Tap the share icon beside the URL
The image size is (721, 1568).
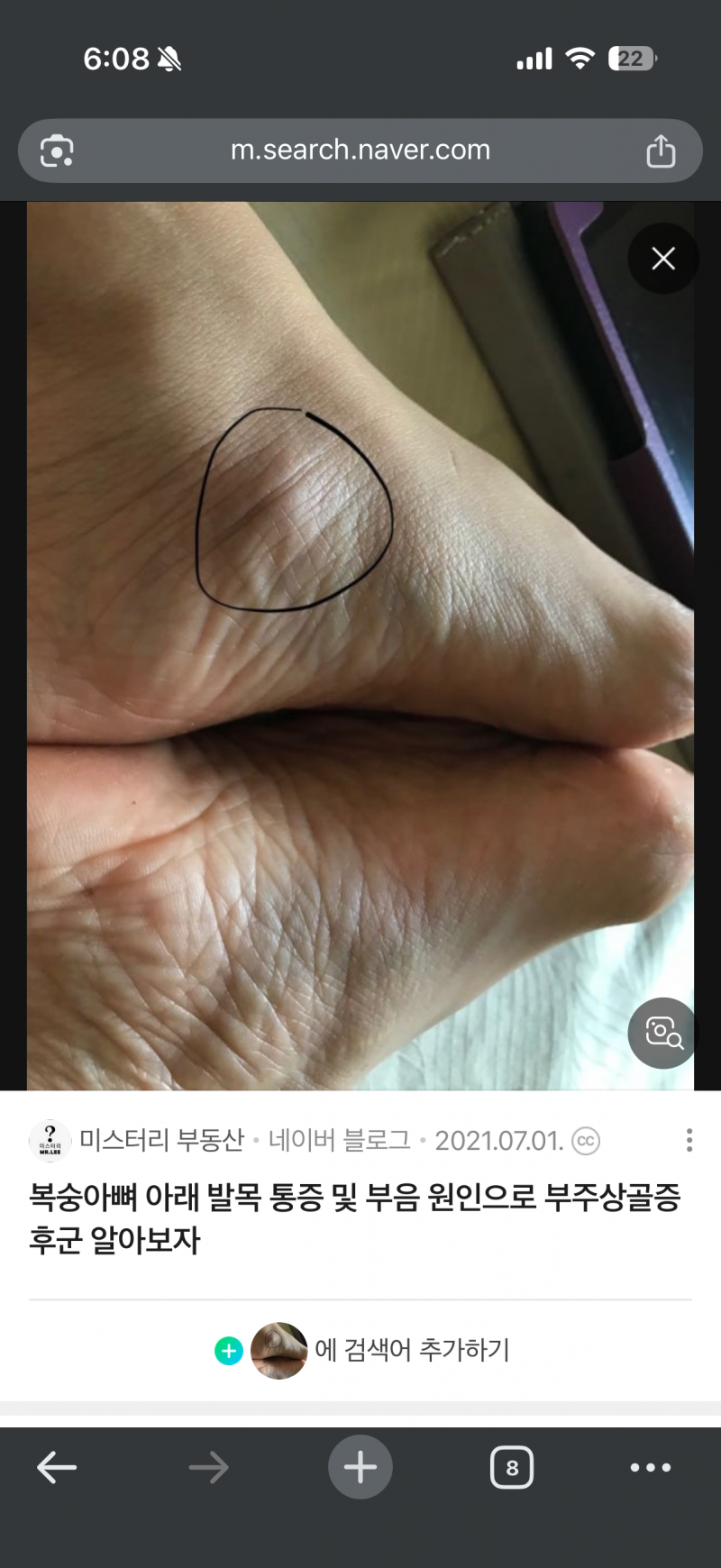662,150
